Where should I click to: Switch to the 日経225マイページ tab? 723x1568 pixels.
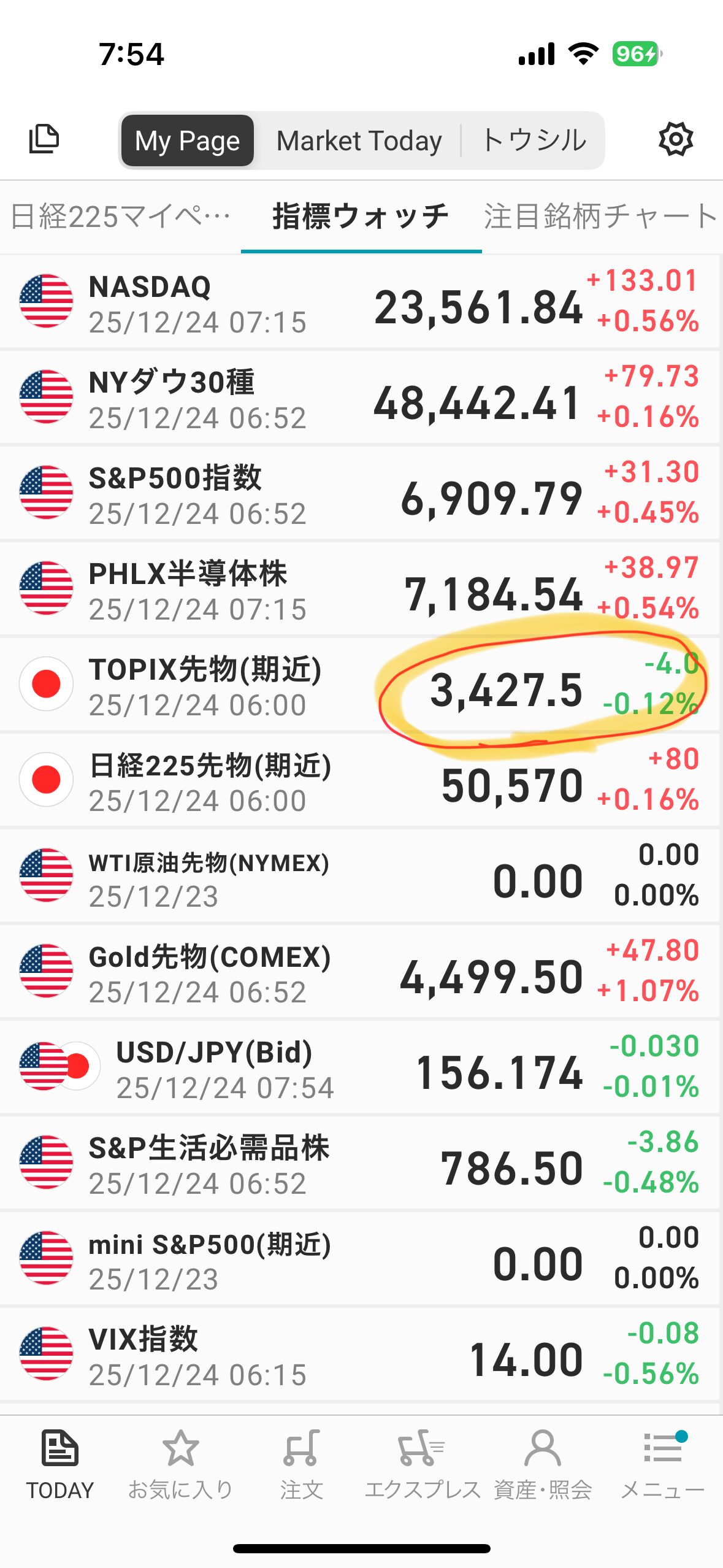pos(121,217)
